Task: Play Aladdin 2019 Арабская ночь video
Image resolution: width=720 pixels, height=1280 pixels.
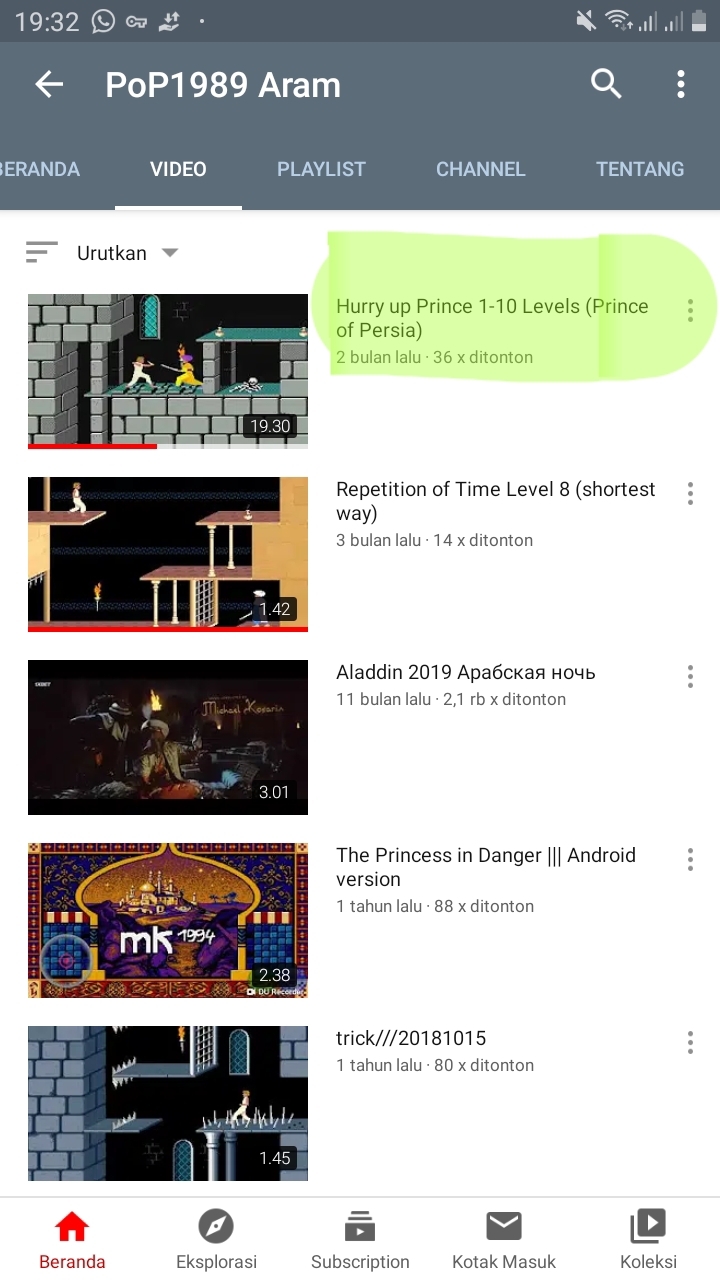Action: (x=168, y=737)
